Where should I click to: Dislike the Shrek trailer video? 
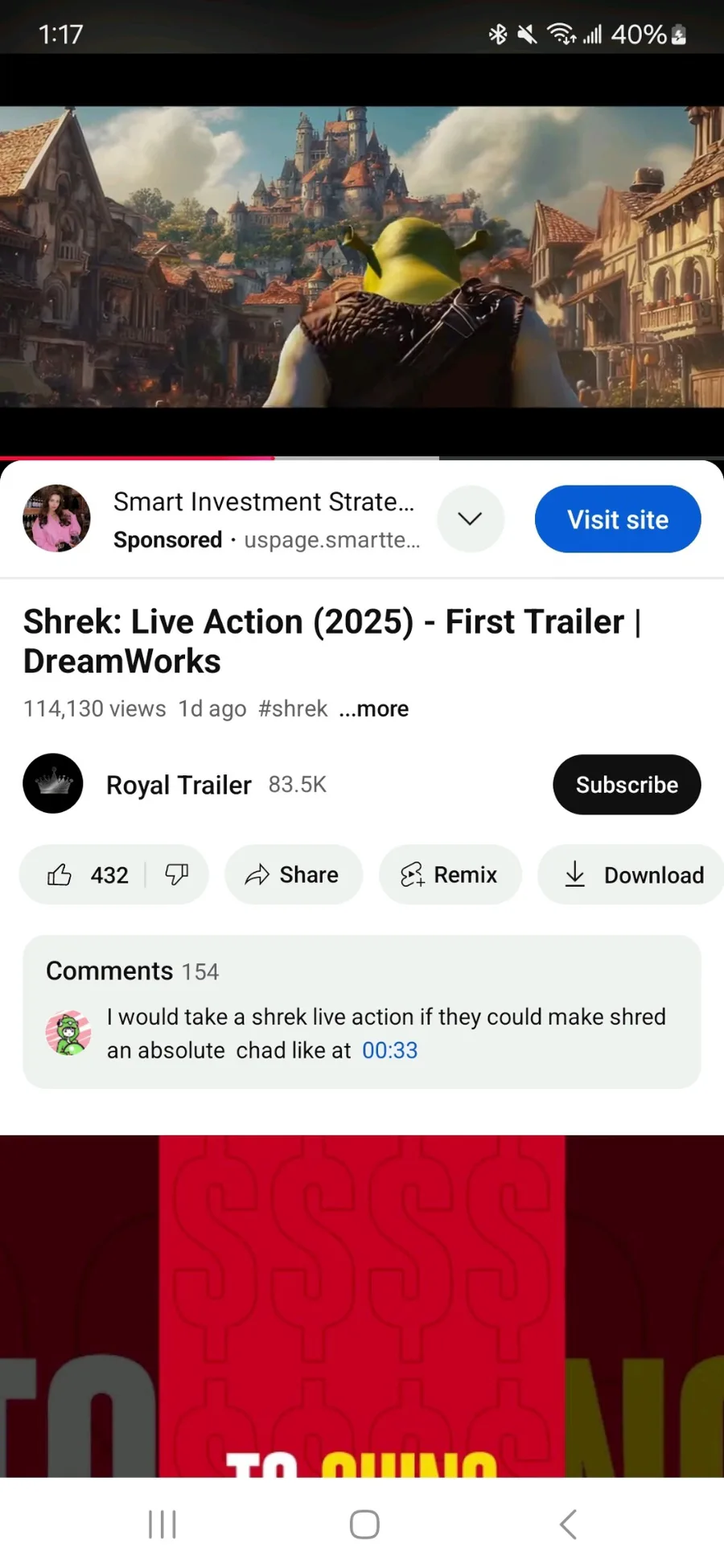pyautogui.click(x=177, y=874)
